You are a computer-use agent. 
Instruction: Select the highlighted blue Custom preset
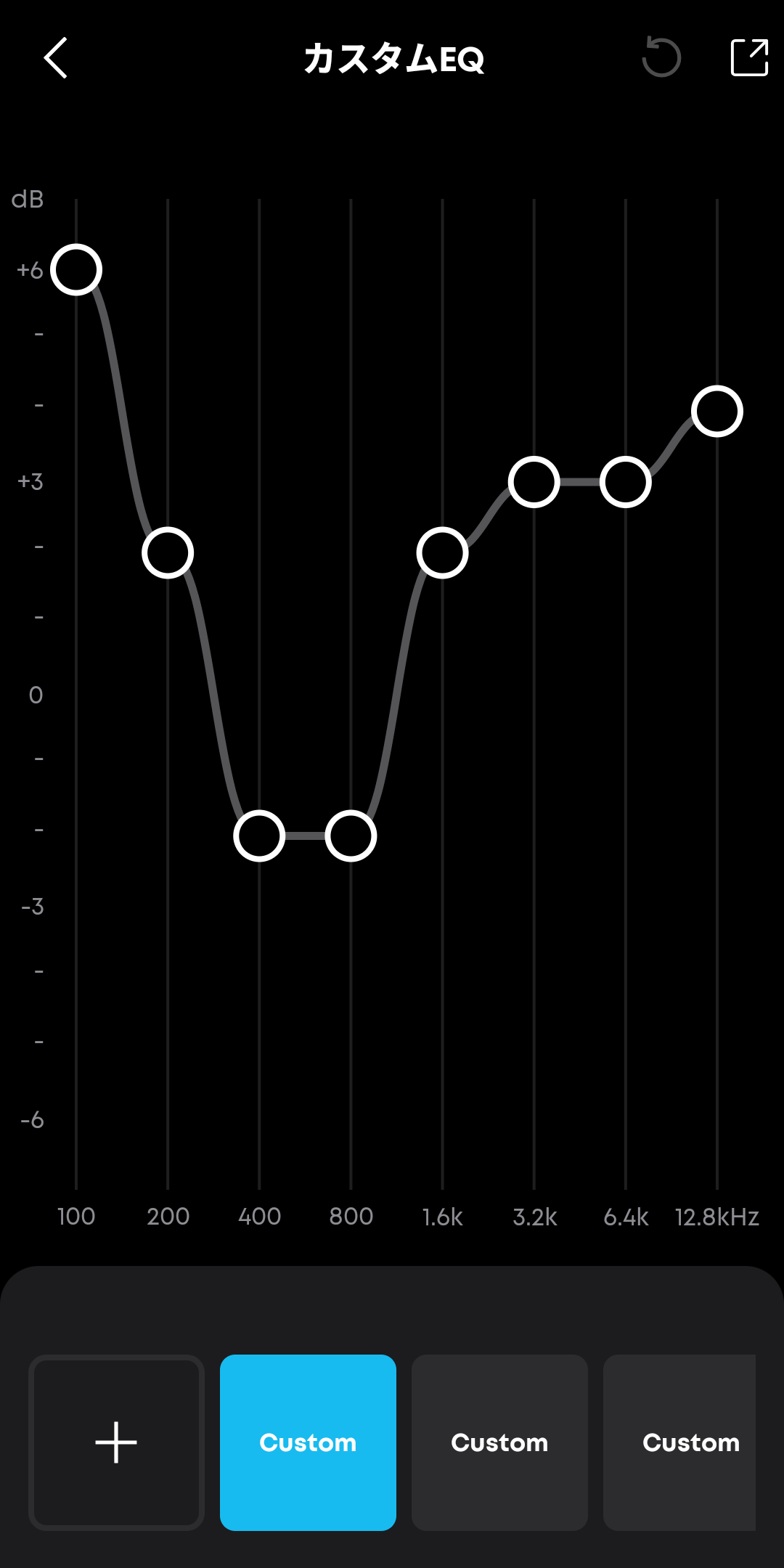(x=308, y=1442)
